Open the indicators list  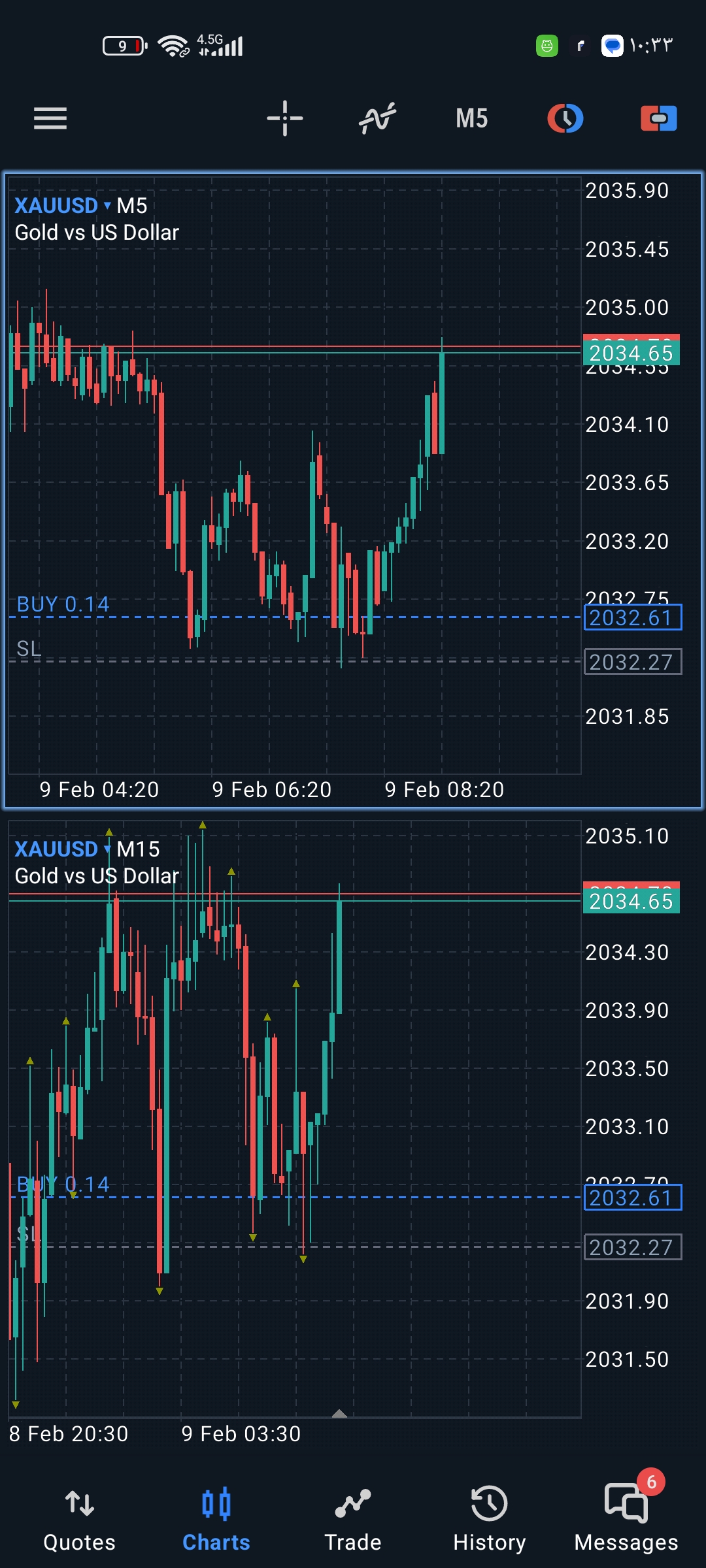(378, 119)
